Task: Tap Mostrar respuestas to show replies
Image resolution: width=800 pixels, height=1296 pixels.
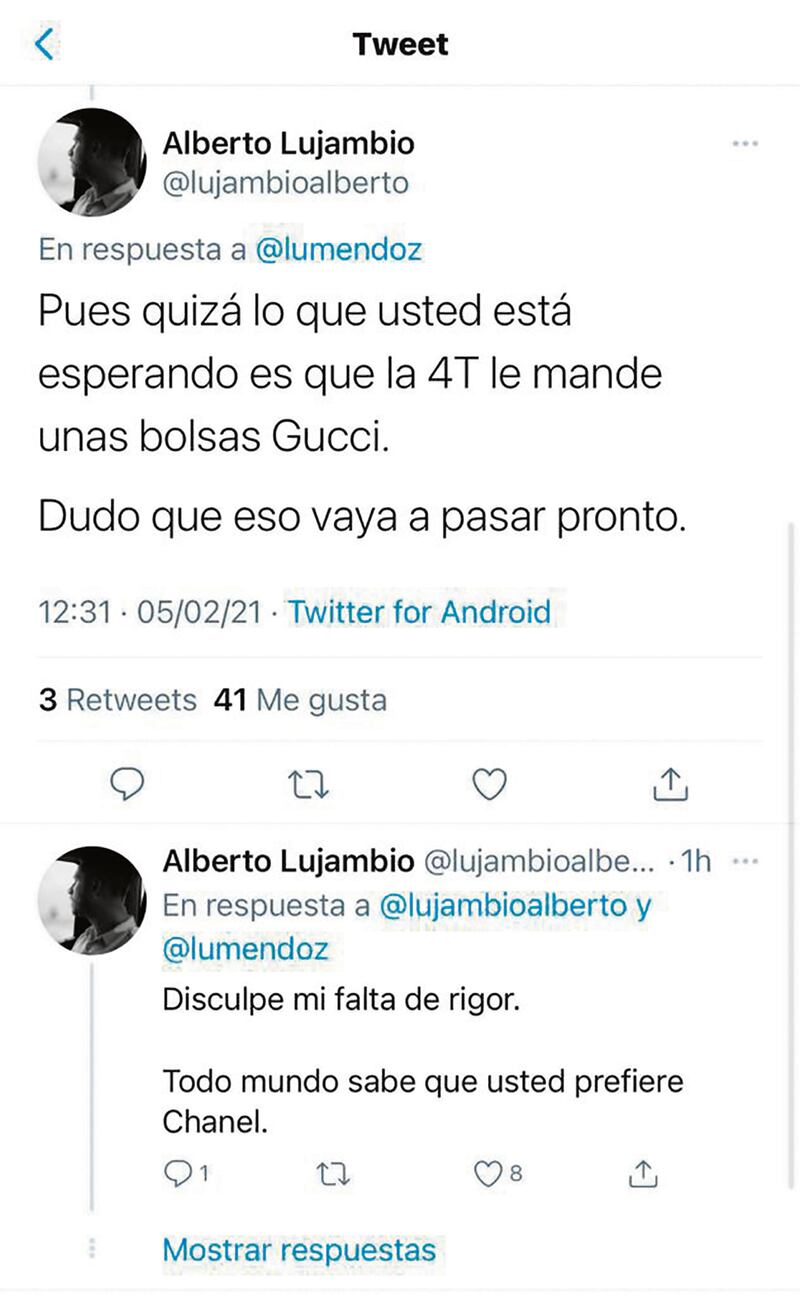Action: click(x=299, y=1250)
